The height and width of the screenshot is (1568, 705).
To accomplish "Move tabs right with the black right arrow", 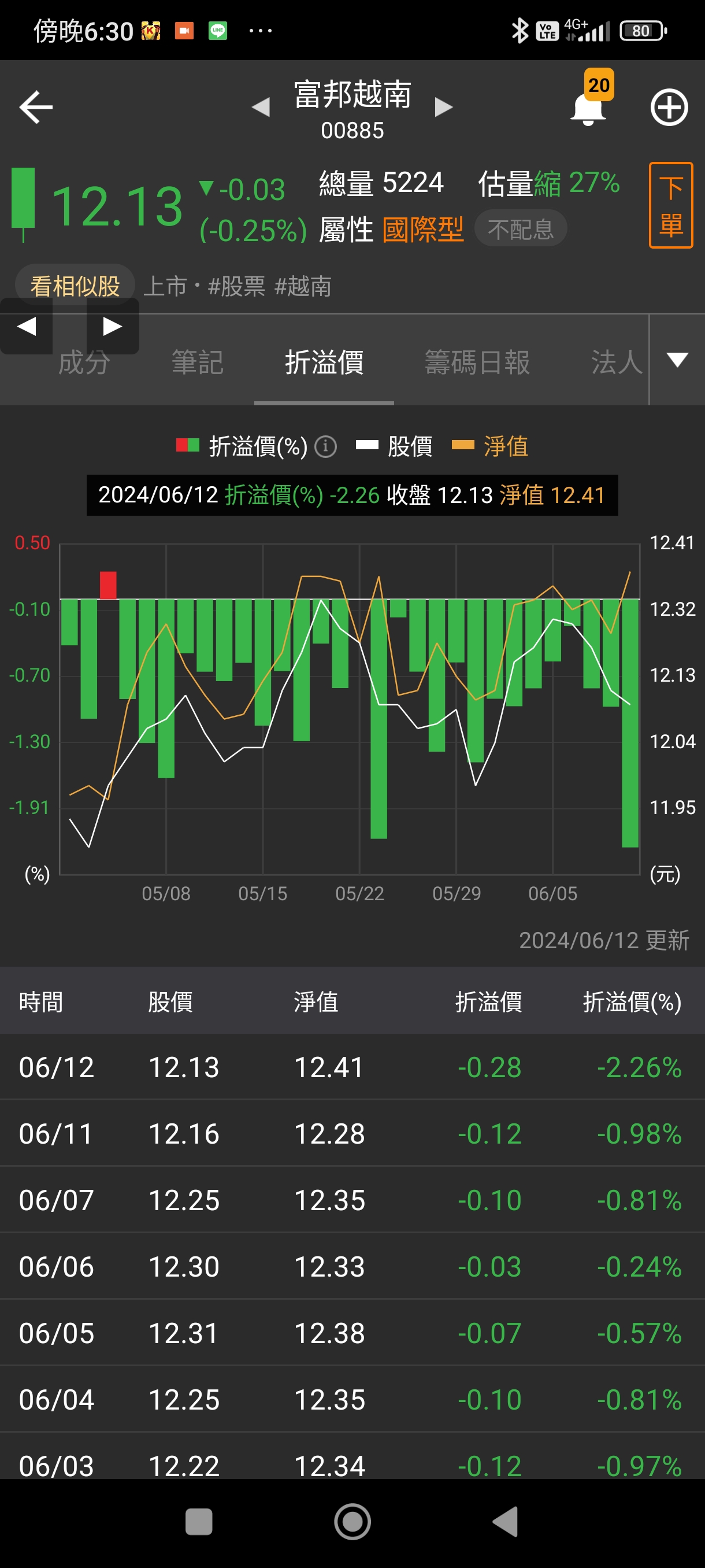I will (113, 326).
